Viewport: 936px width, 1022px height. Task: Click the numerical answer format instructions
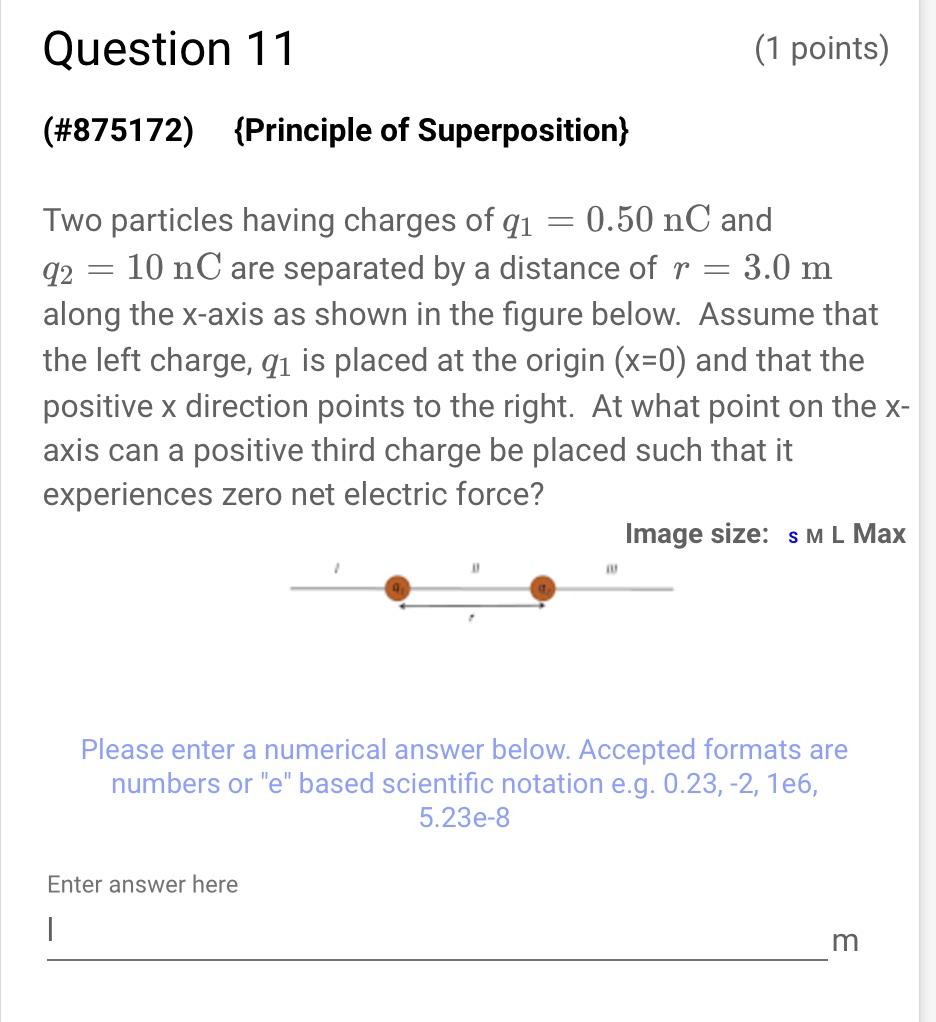466,784
